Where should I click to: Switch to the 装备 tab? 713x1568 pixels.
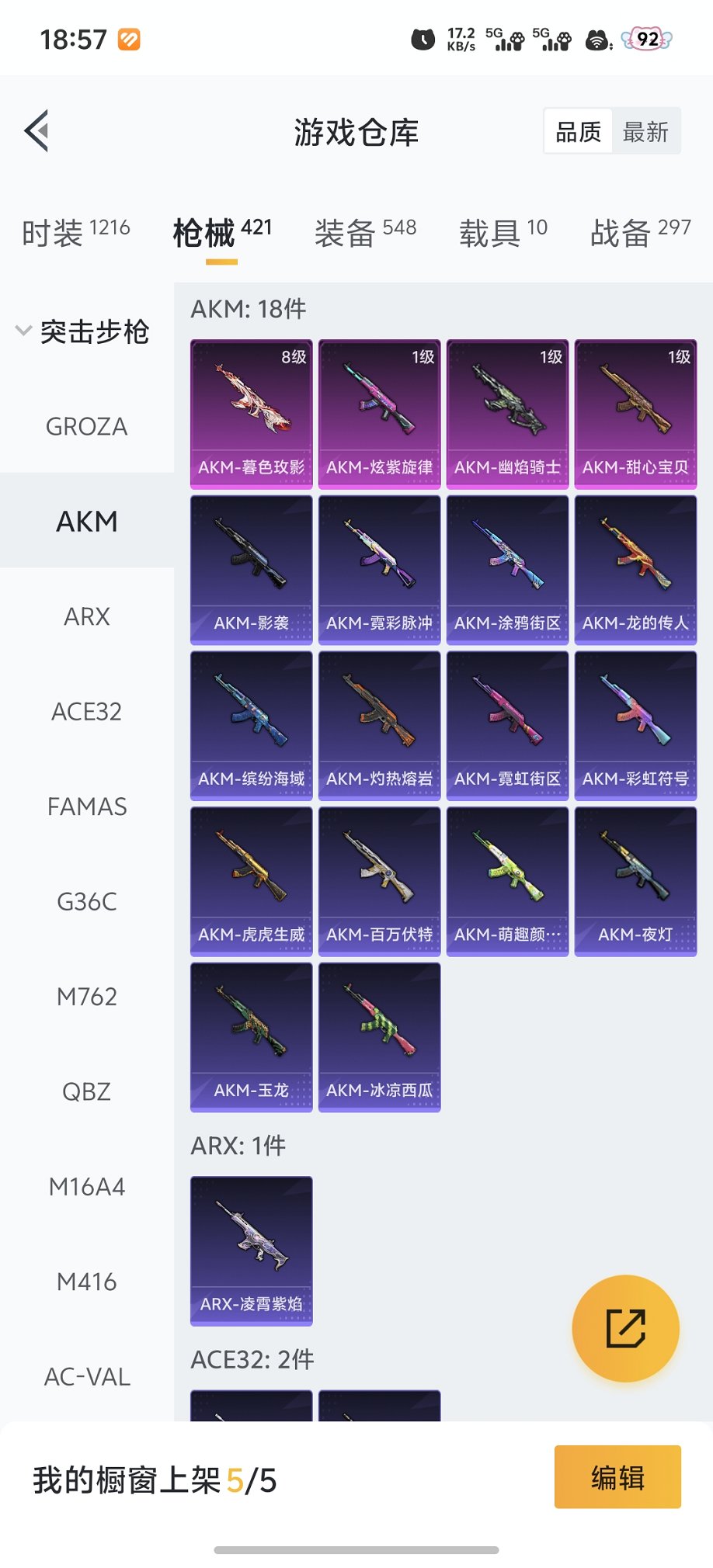(x=365, y=232)
